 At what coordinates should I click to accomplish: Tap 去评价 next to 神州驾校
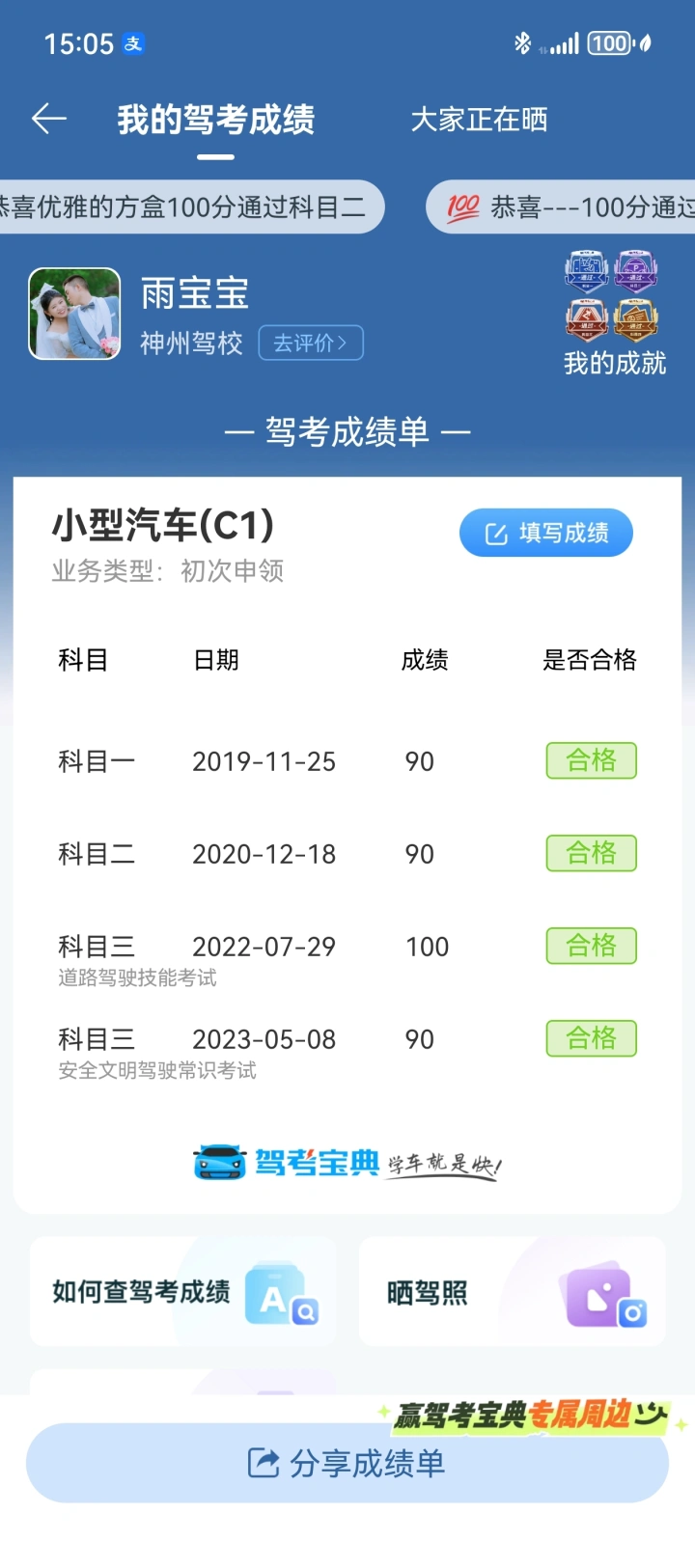tap(310, 343)
